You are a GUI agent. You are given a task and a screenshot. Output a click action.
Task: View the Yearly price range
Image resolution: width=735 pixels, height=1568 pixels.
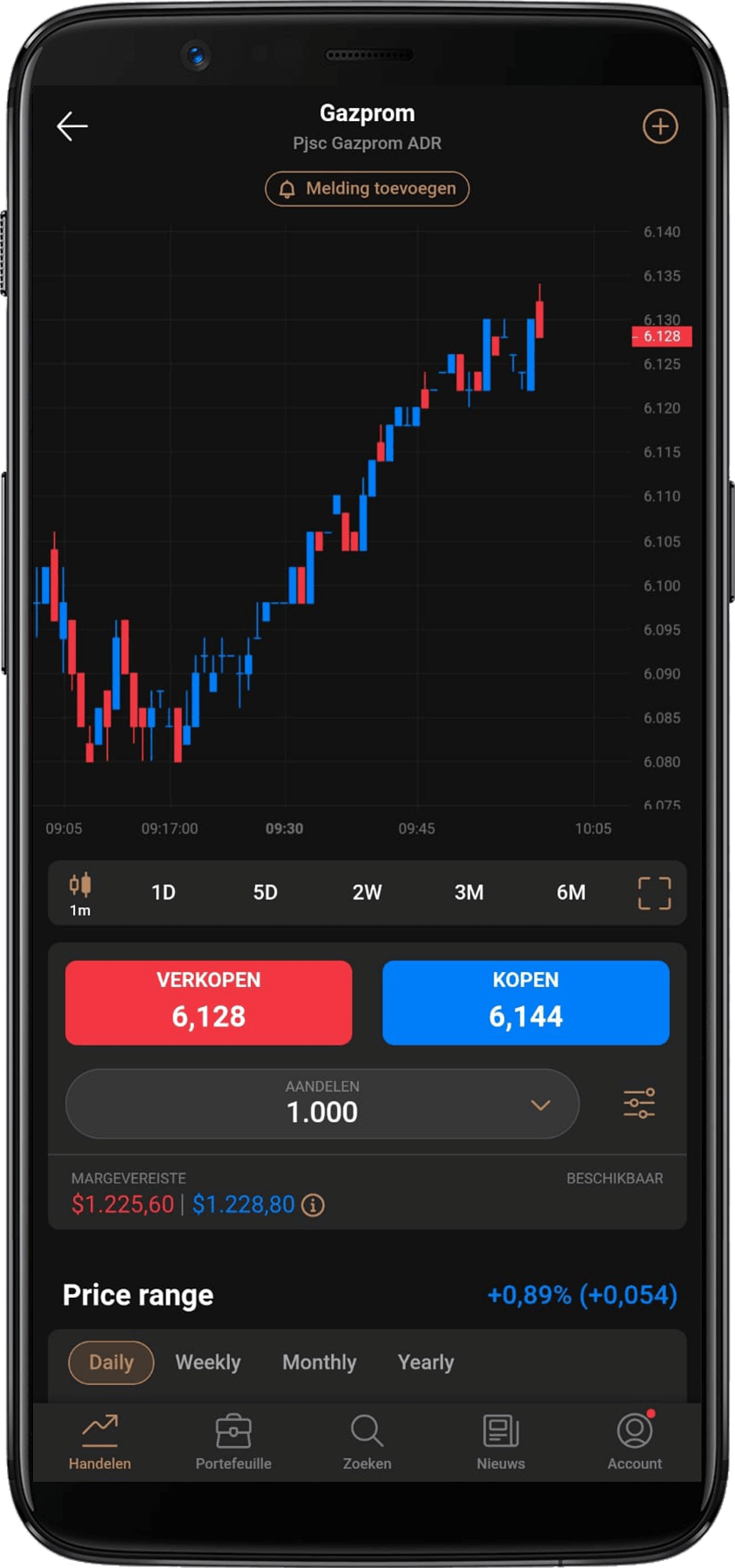point(426,1362)
